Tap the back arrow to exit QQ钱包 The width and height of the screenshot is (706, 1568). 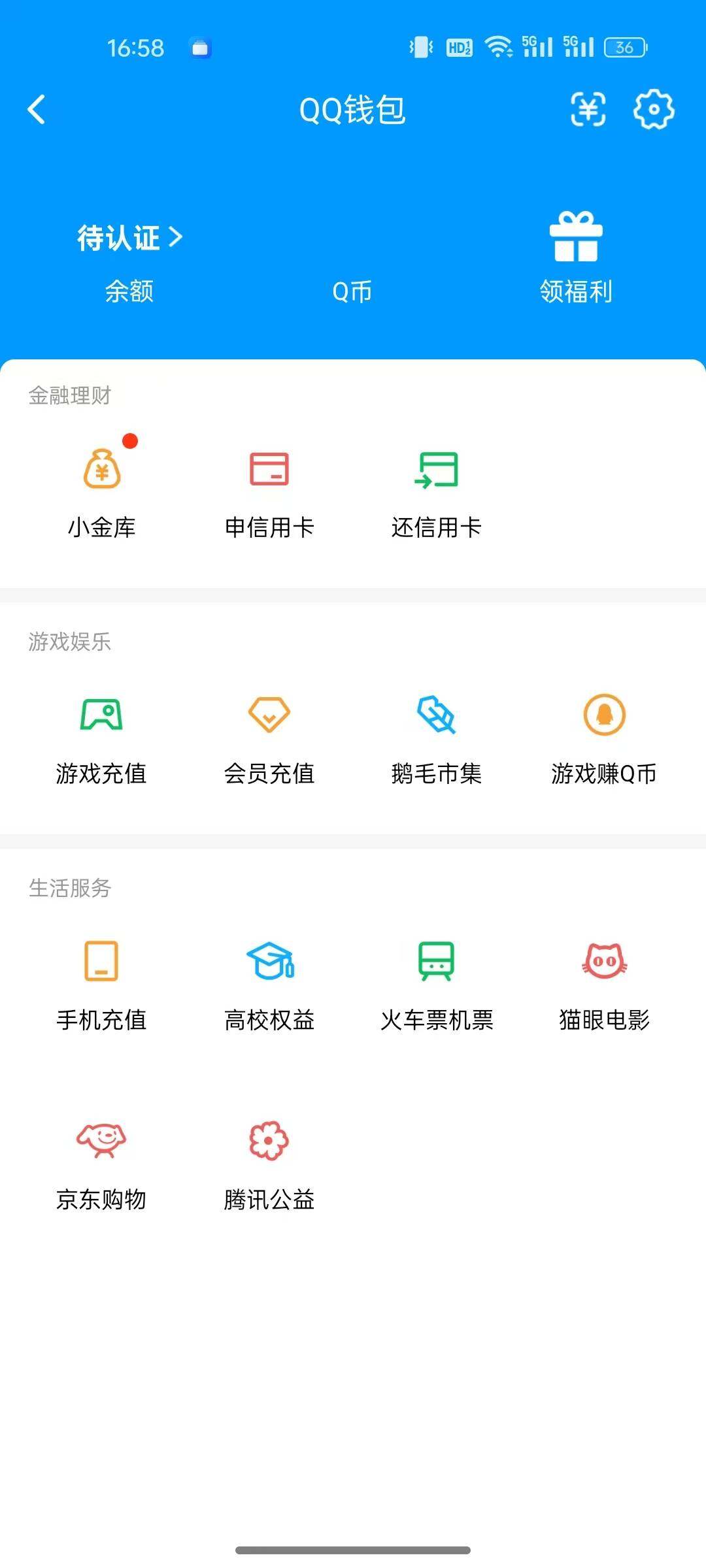coord(37,110)
